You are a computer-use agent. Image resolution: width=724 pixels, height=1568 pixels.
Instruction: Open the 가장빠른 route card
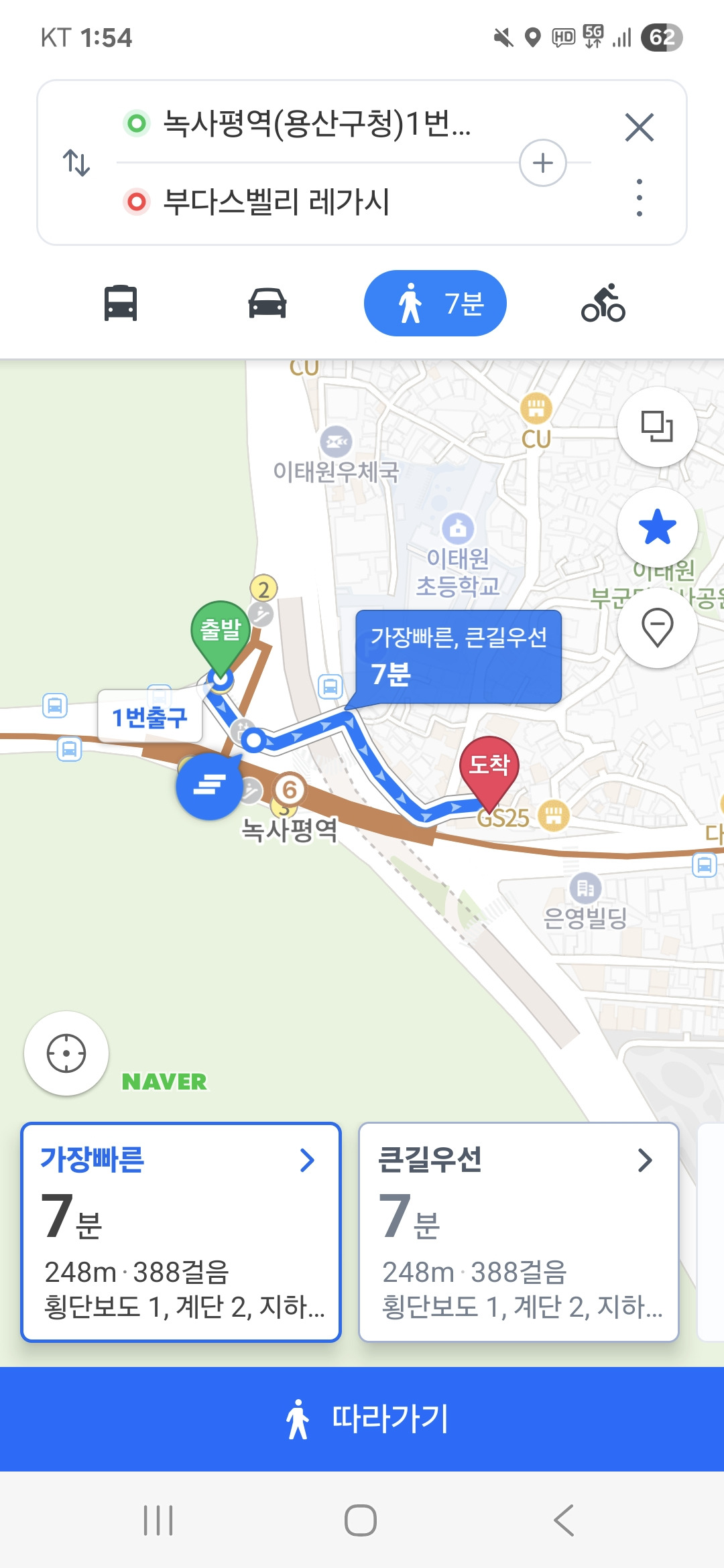(181, 1232)
